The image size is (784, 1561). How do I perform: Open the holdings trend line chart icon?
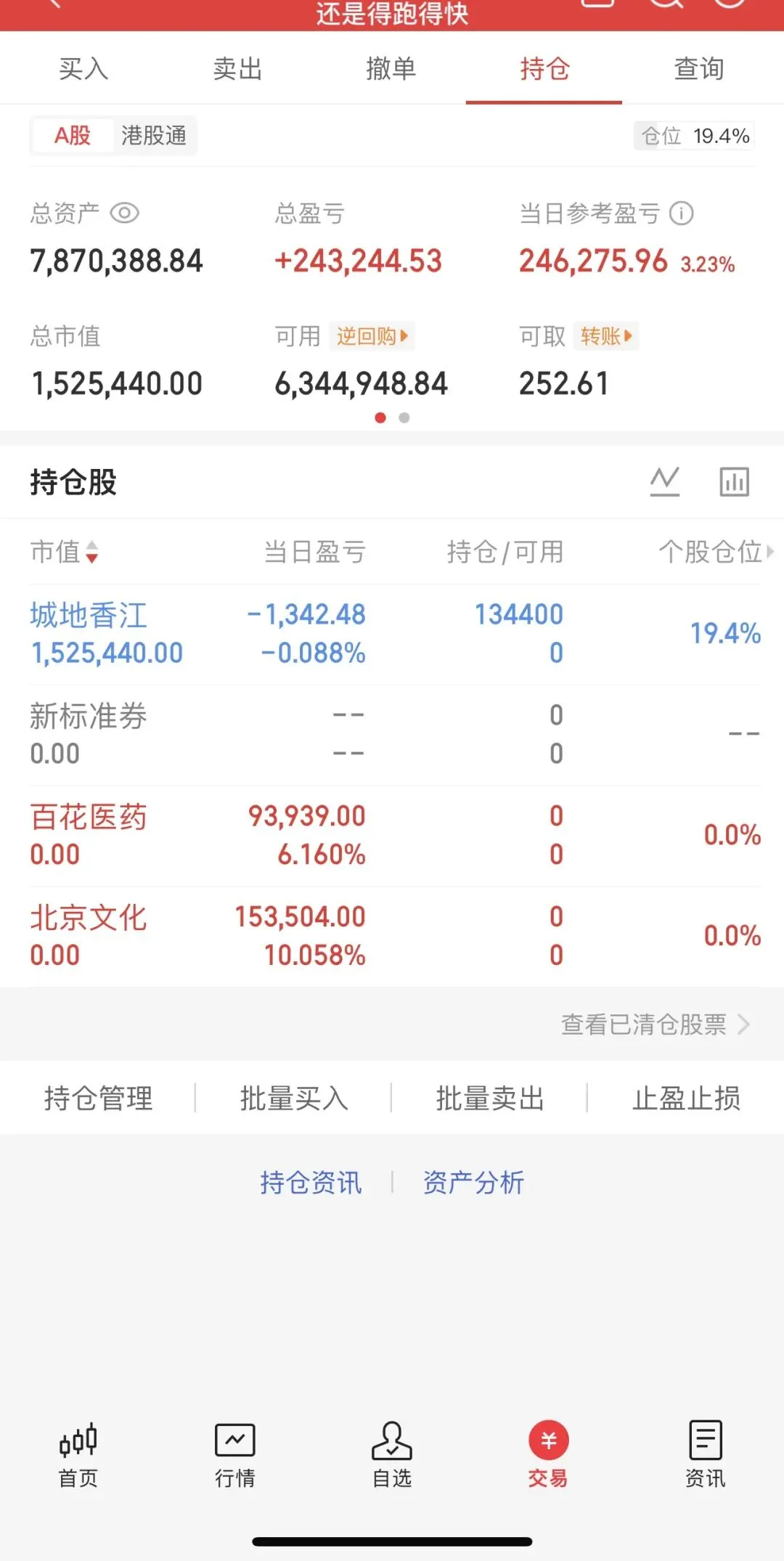[664, 481]
